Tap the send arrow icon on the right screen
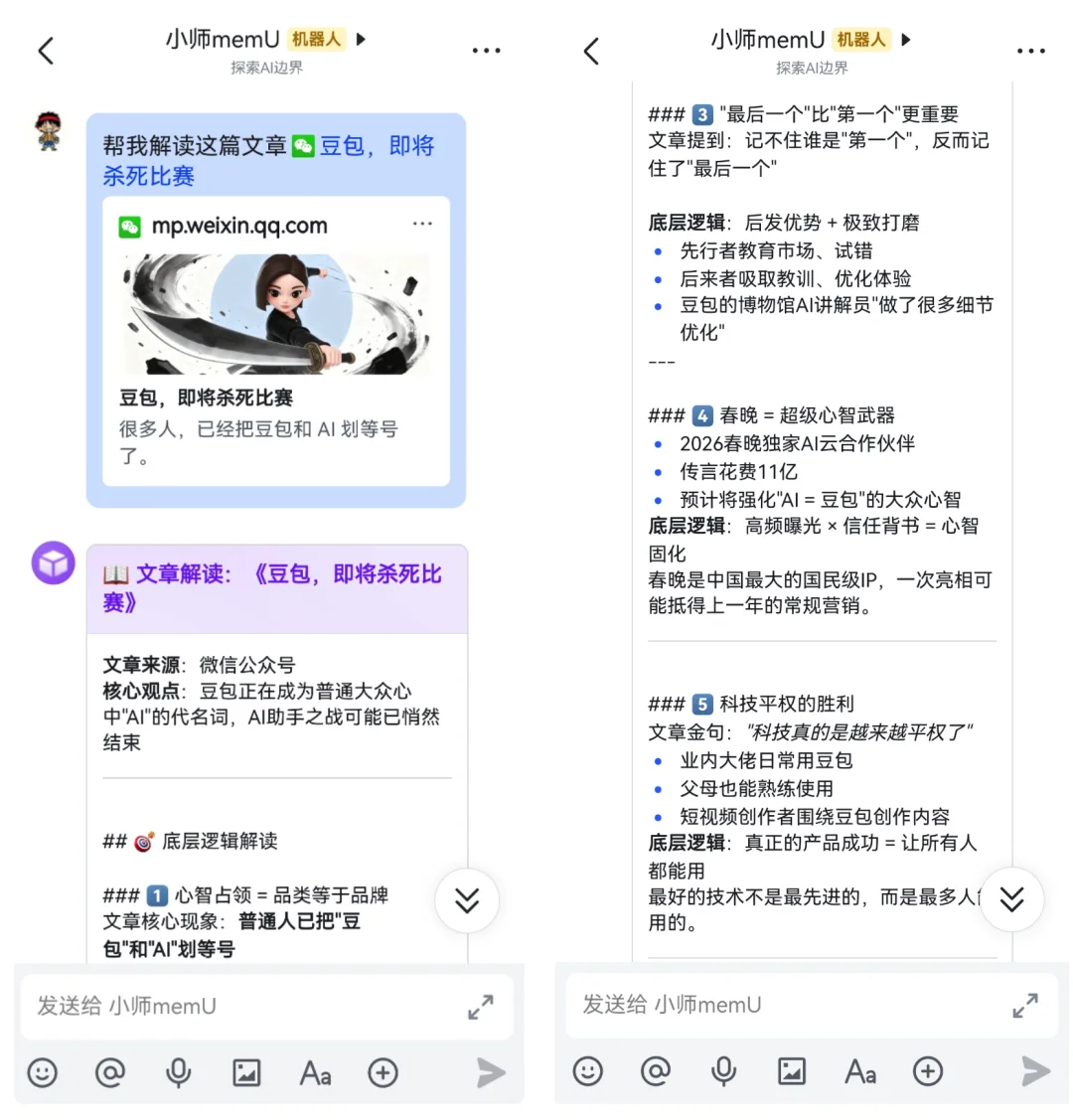Screen dimensions: 1073x1120 tap(1035, 1071)
